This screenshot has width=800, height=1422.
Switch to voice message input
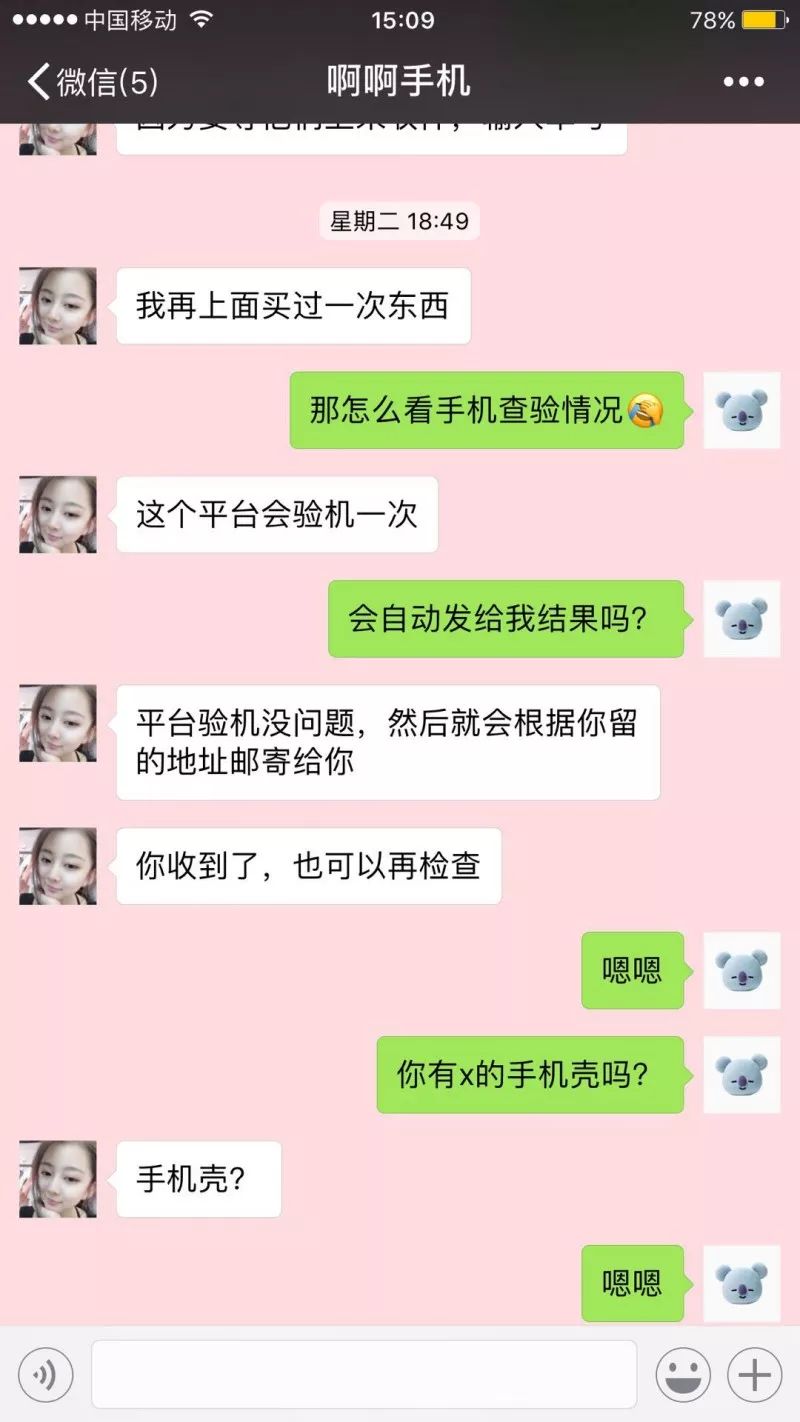point(46,1375)
